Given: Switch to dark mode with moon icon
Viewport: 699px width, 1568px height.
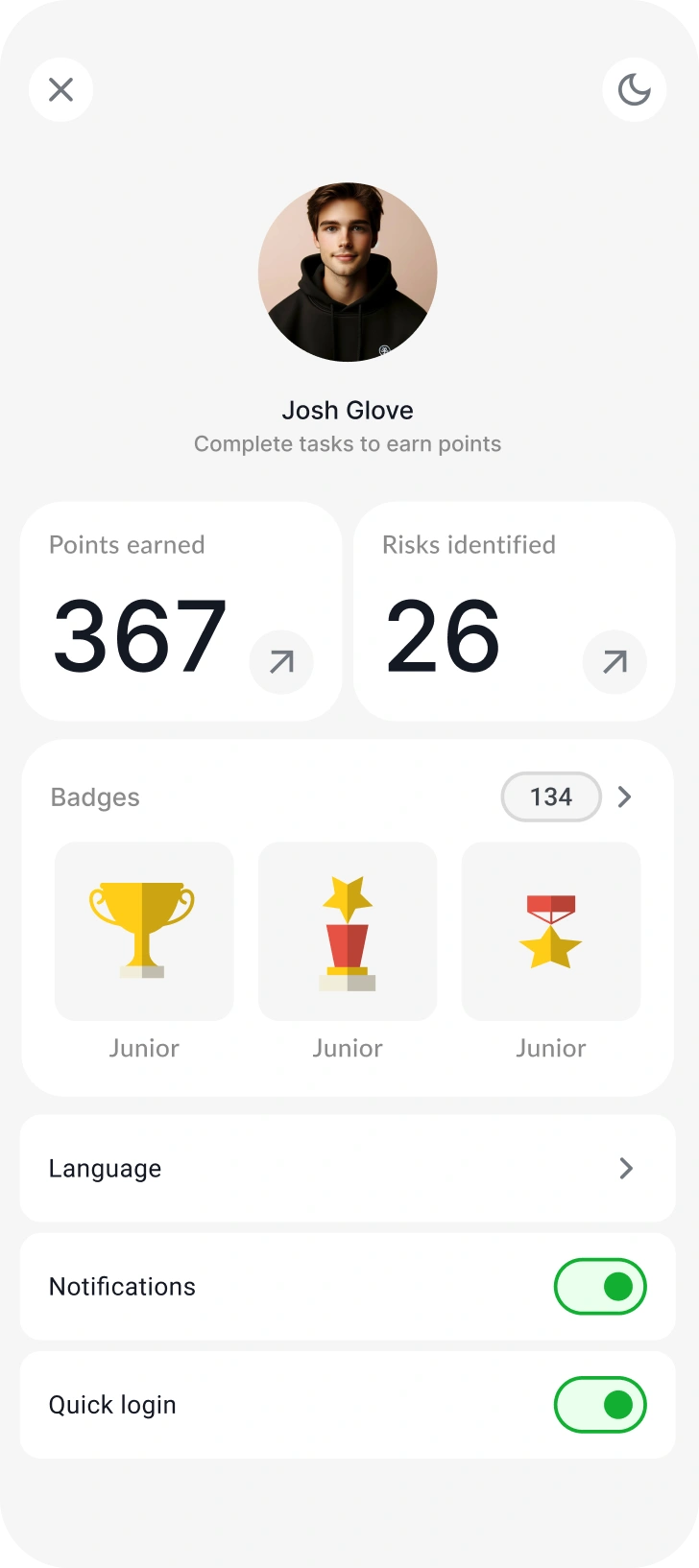Looking at the screenshot, I should click(634, 90).
